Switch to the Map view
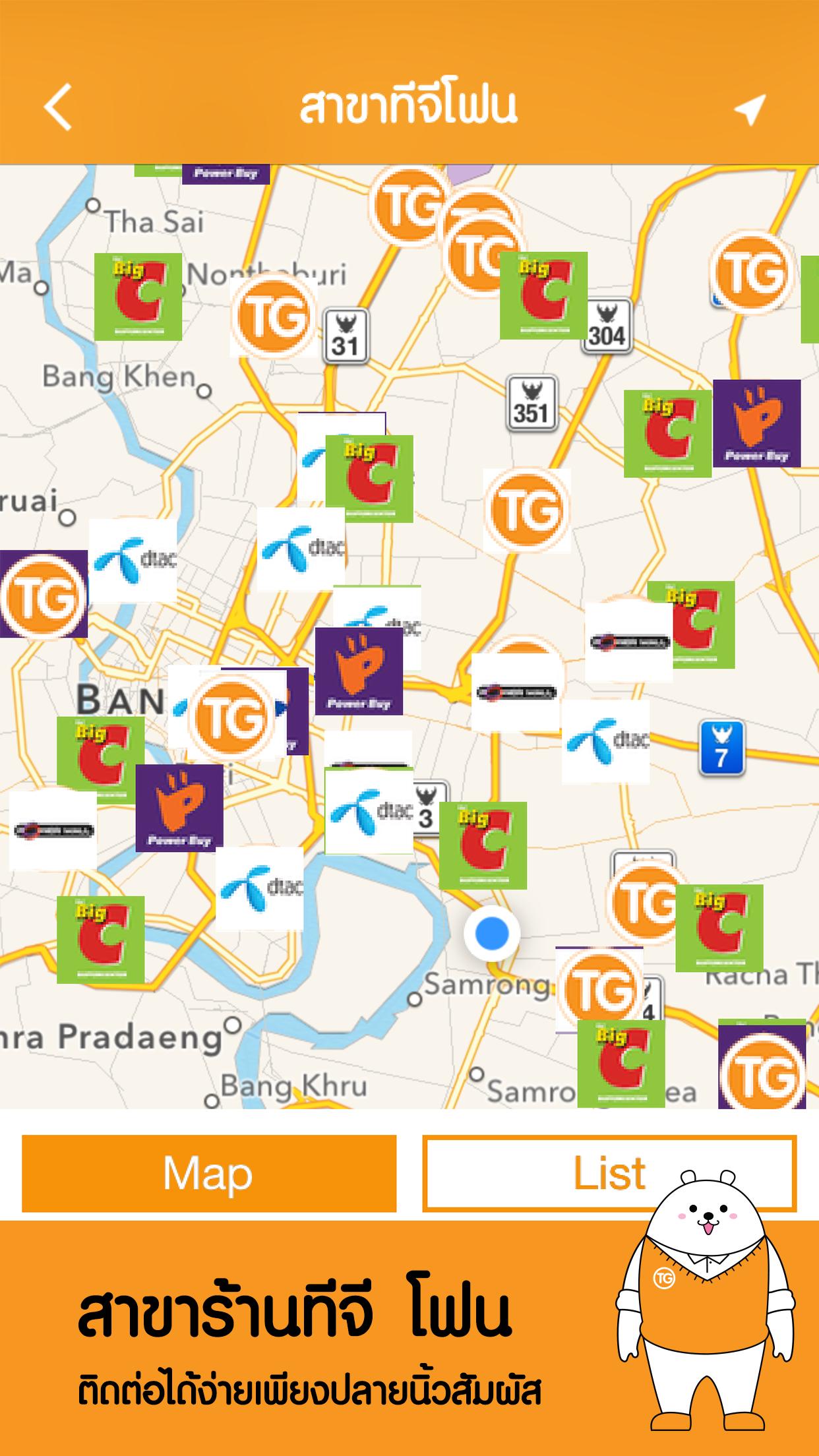The width and height of the screenshot is (819, 1456). tap(209, 1173)
